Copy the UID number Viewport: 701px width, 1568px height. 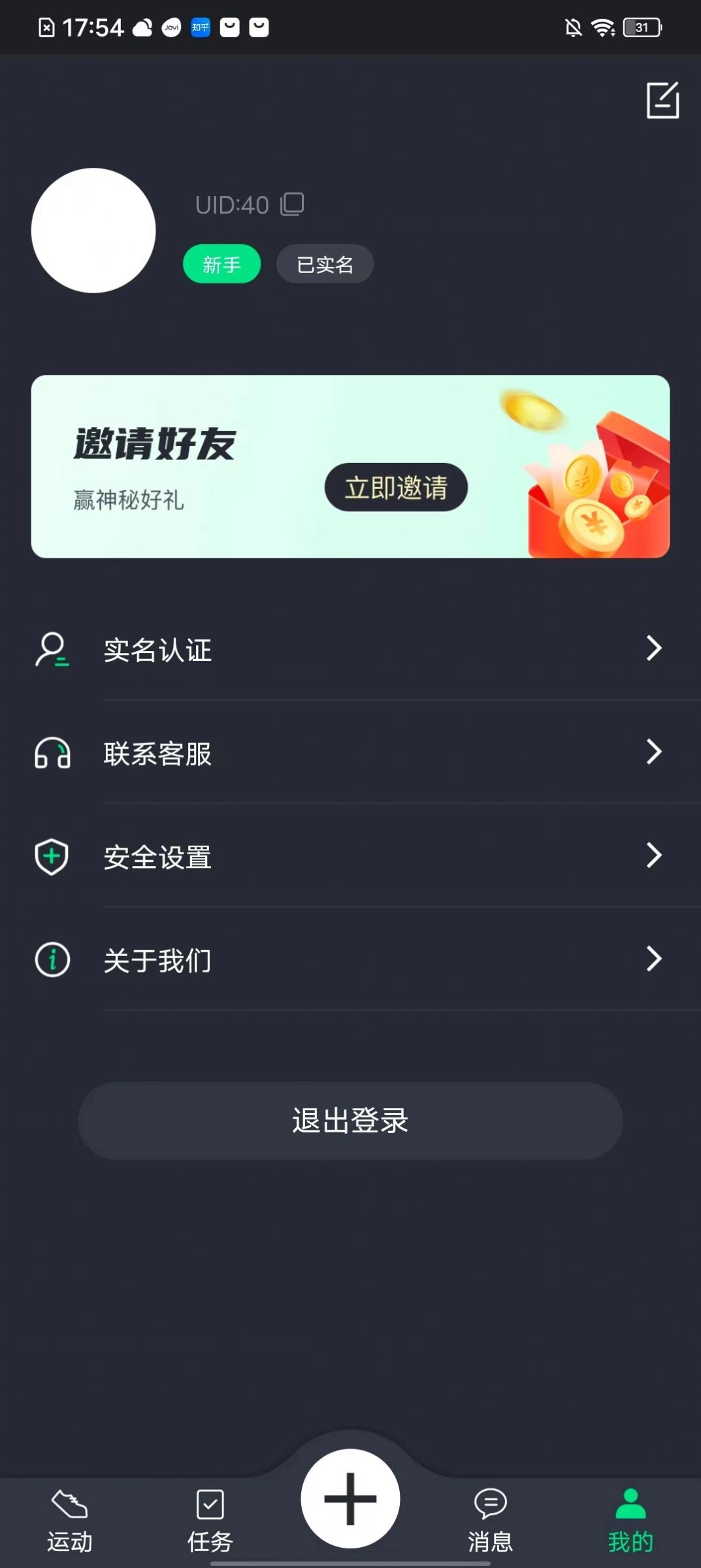[x=292, y=204]
